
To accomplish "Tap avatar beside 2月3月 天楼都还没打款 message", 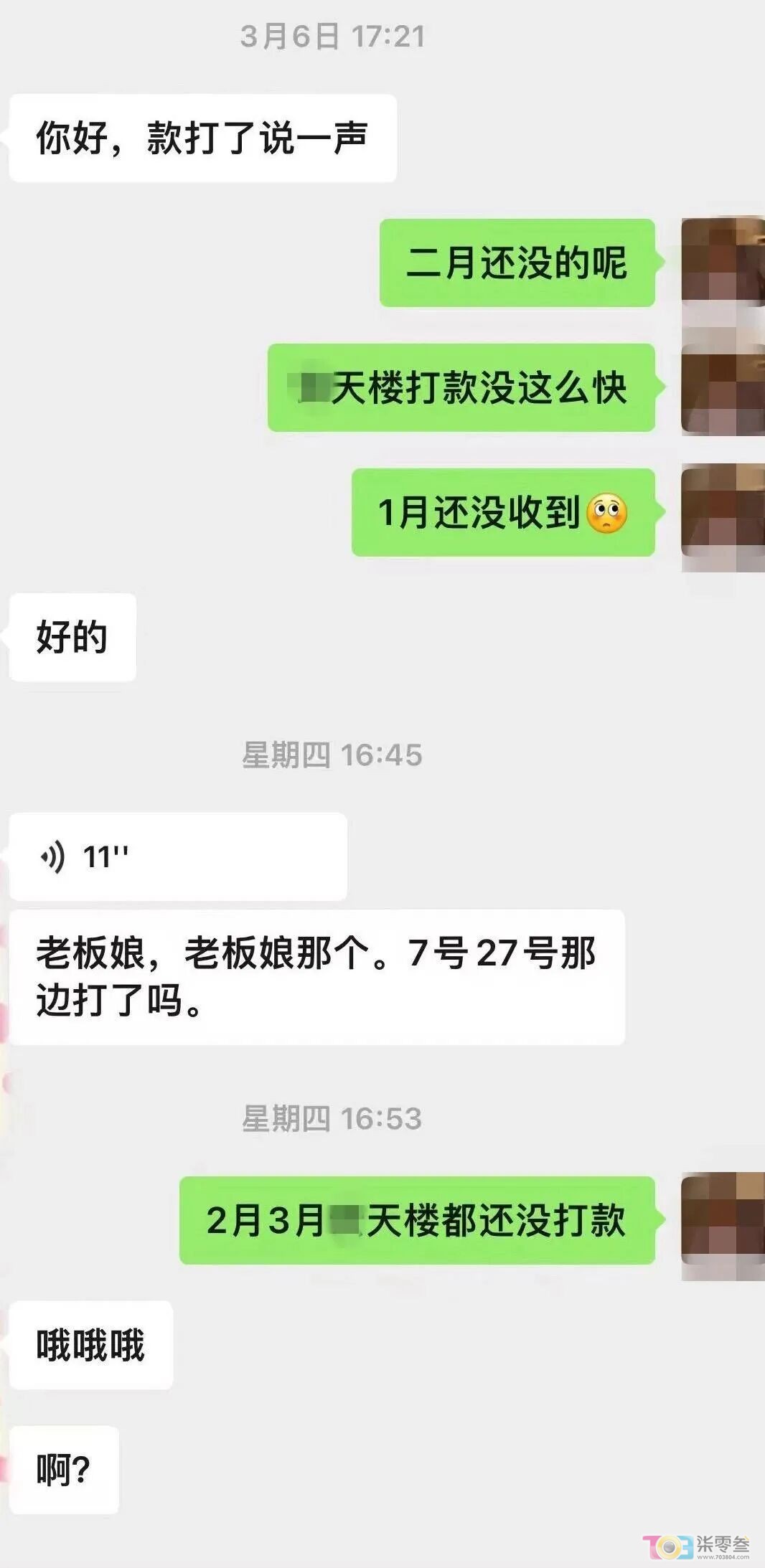I will [723, 1220].
